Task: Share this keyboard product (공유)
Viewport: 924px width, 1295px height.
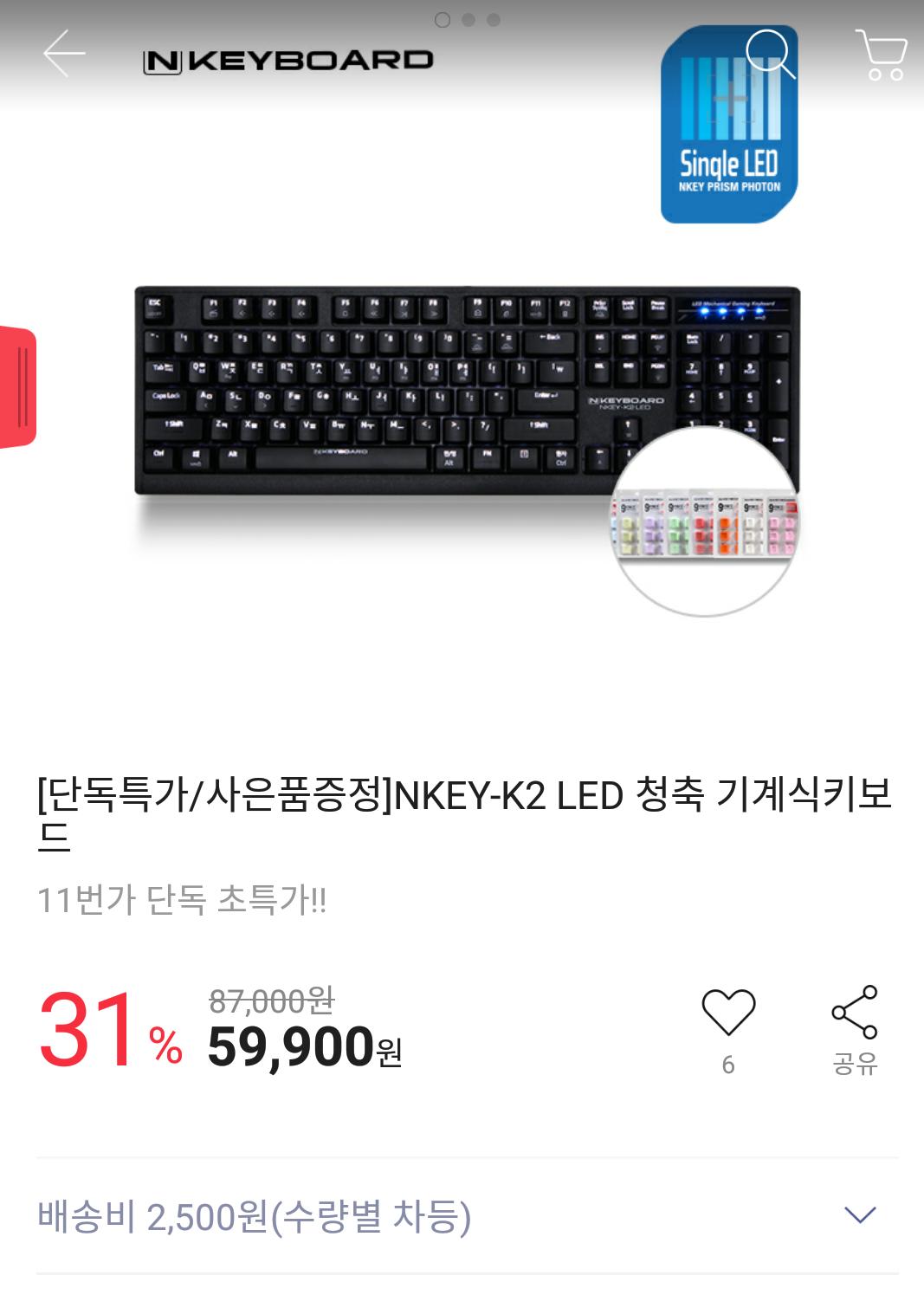Action: [x=855, y=1013]
